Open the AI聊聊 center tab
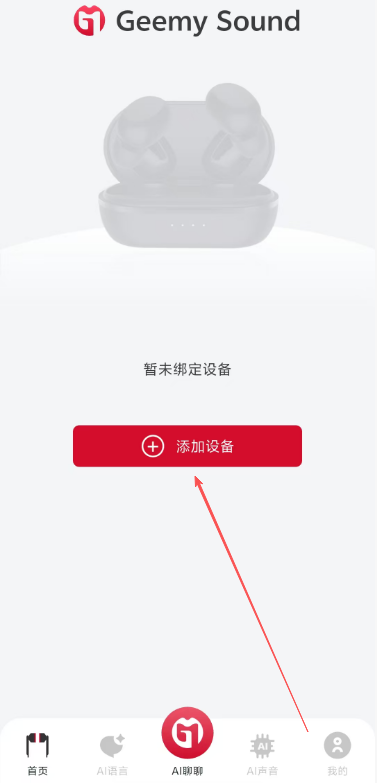The image size is (377, 783). tap(187, 742)
